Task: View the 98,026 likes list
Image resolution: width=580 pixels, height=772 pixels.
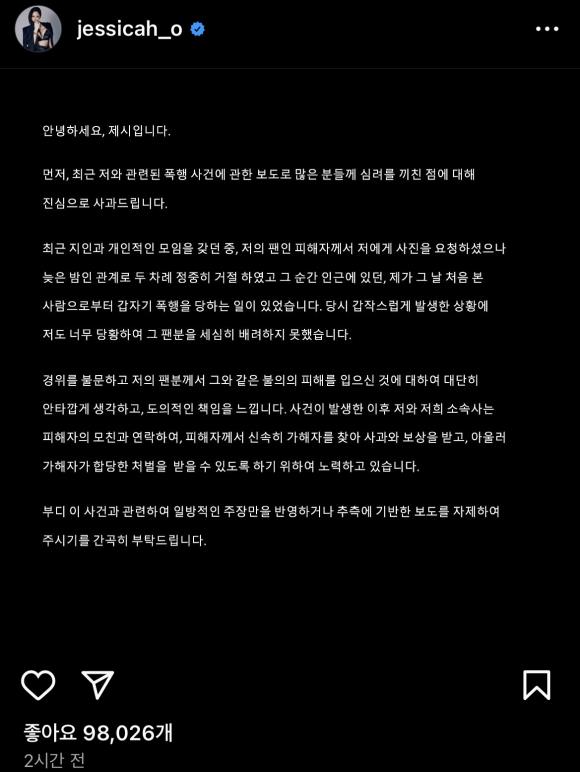Action: click(98, 733)
